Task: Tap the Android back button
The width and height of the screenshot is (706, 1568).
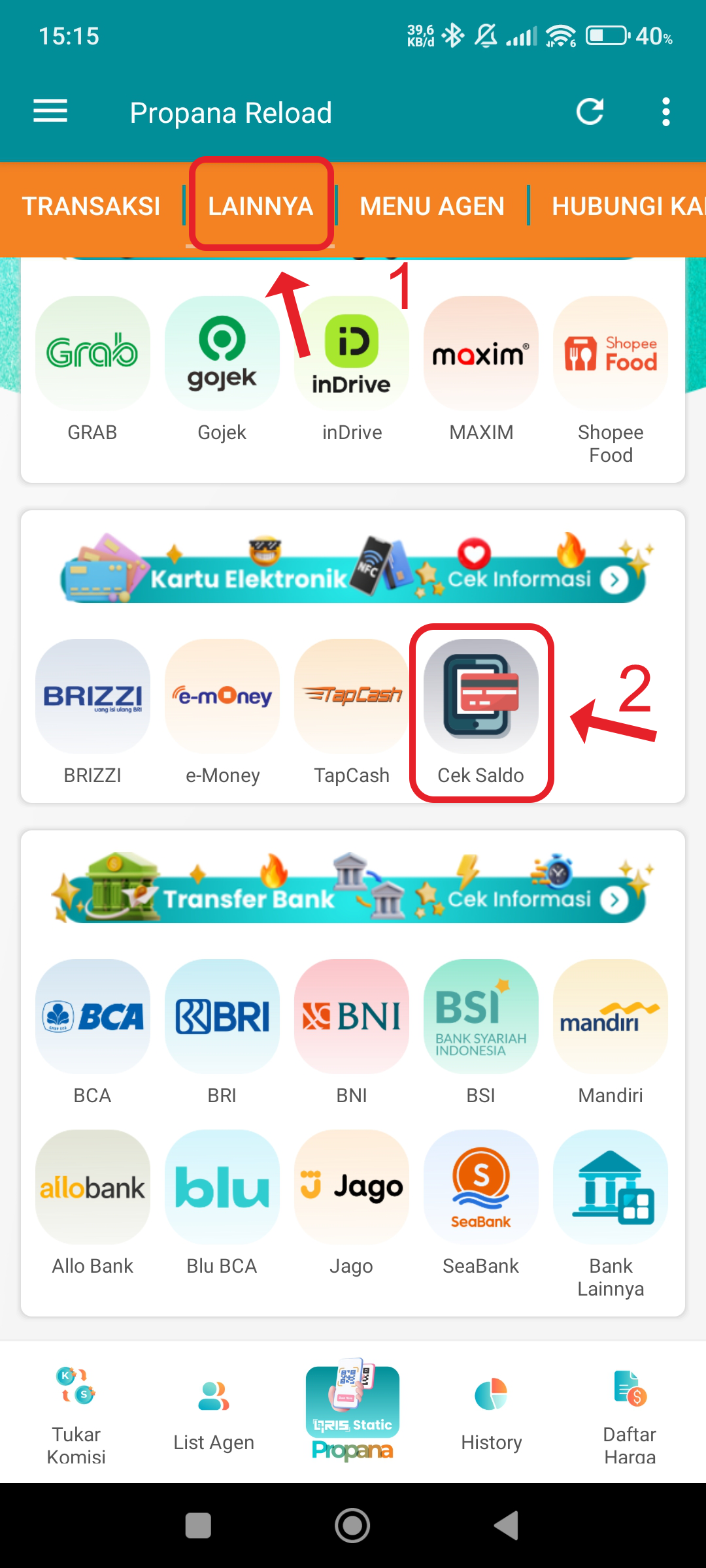Action: click(507, 1526)
